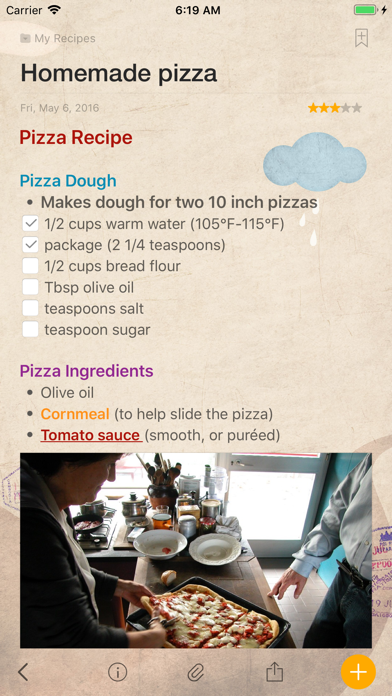Show note info
The width and height of the screenshot is (392, 696).
click(118, 672)
